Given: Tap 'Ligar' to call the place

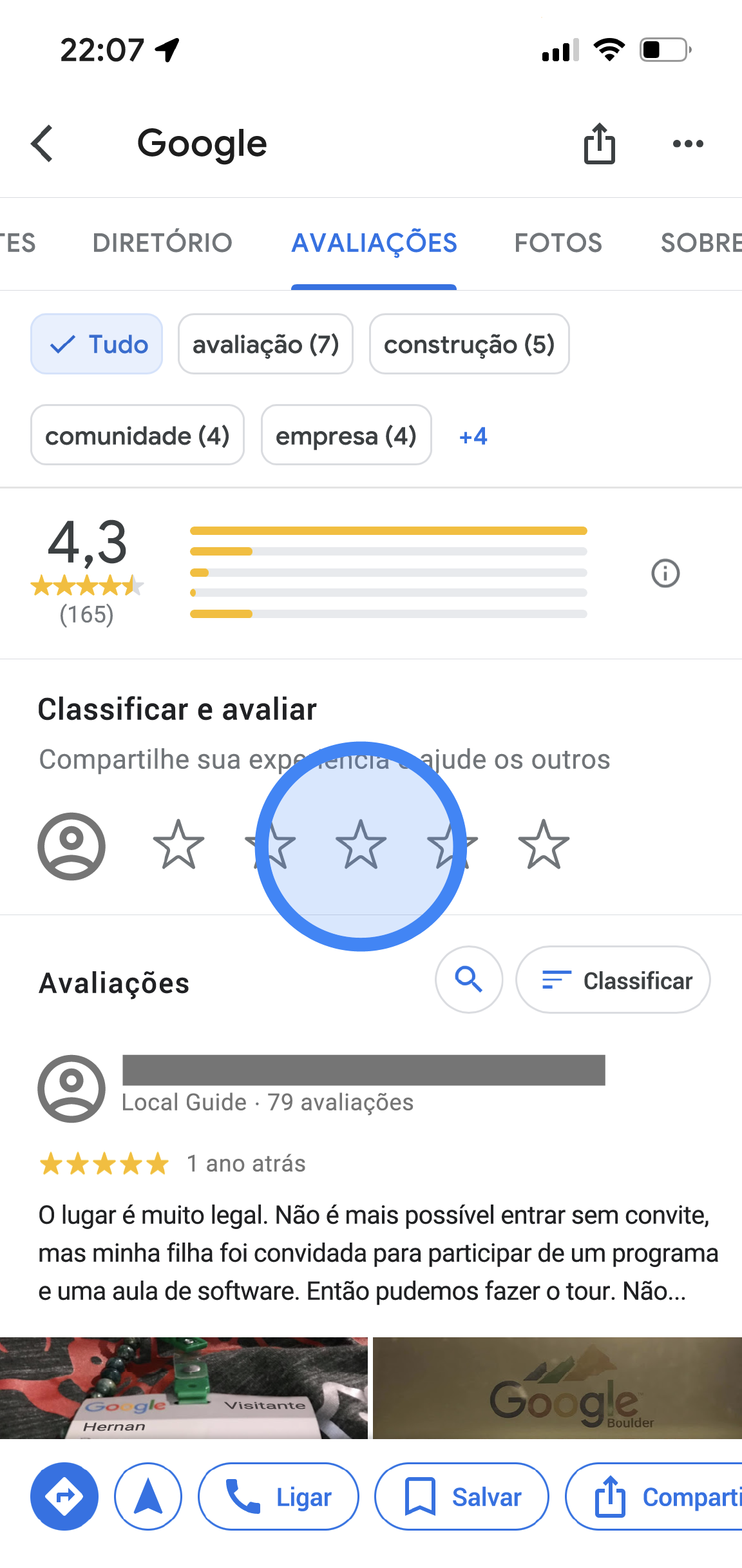Looking at the screenshot, I should click(278, 1496).
